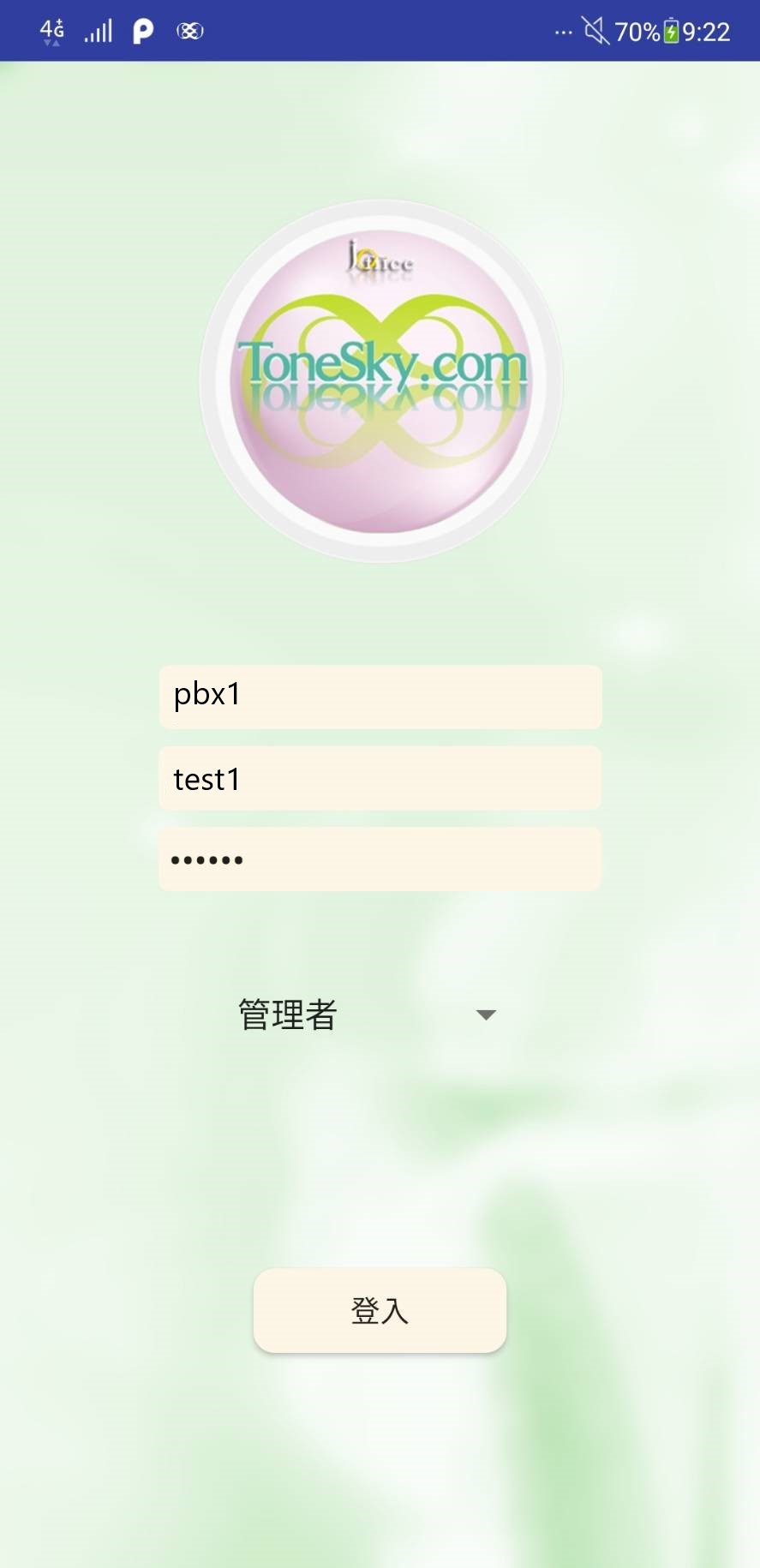Tap the 登入 login button

pyautogui.click(x=380, y=1311)
